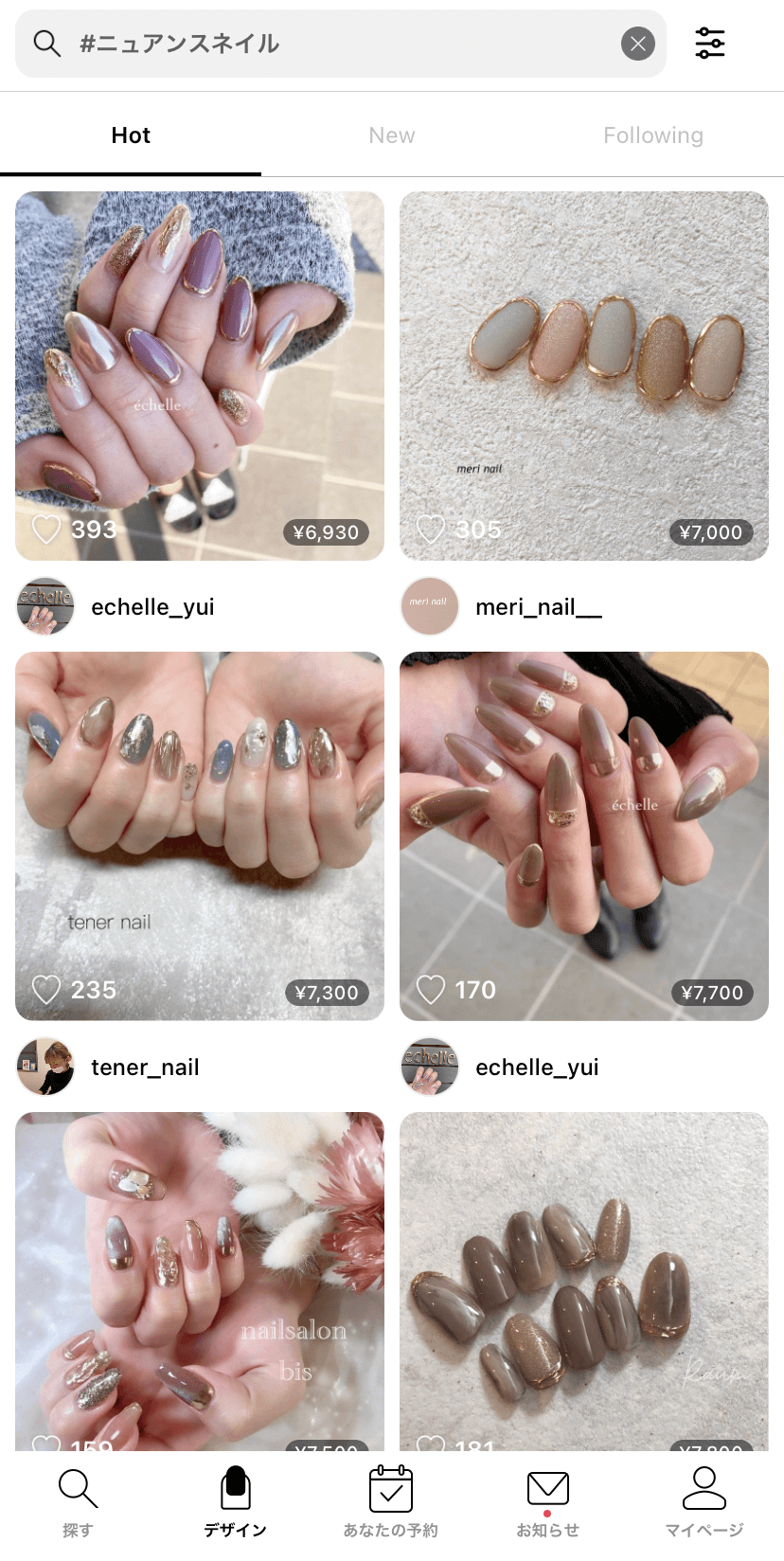This screenshot has width=784, height=1561.
Task: Clear the search text
Action: [x=638, y=44]
